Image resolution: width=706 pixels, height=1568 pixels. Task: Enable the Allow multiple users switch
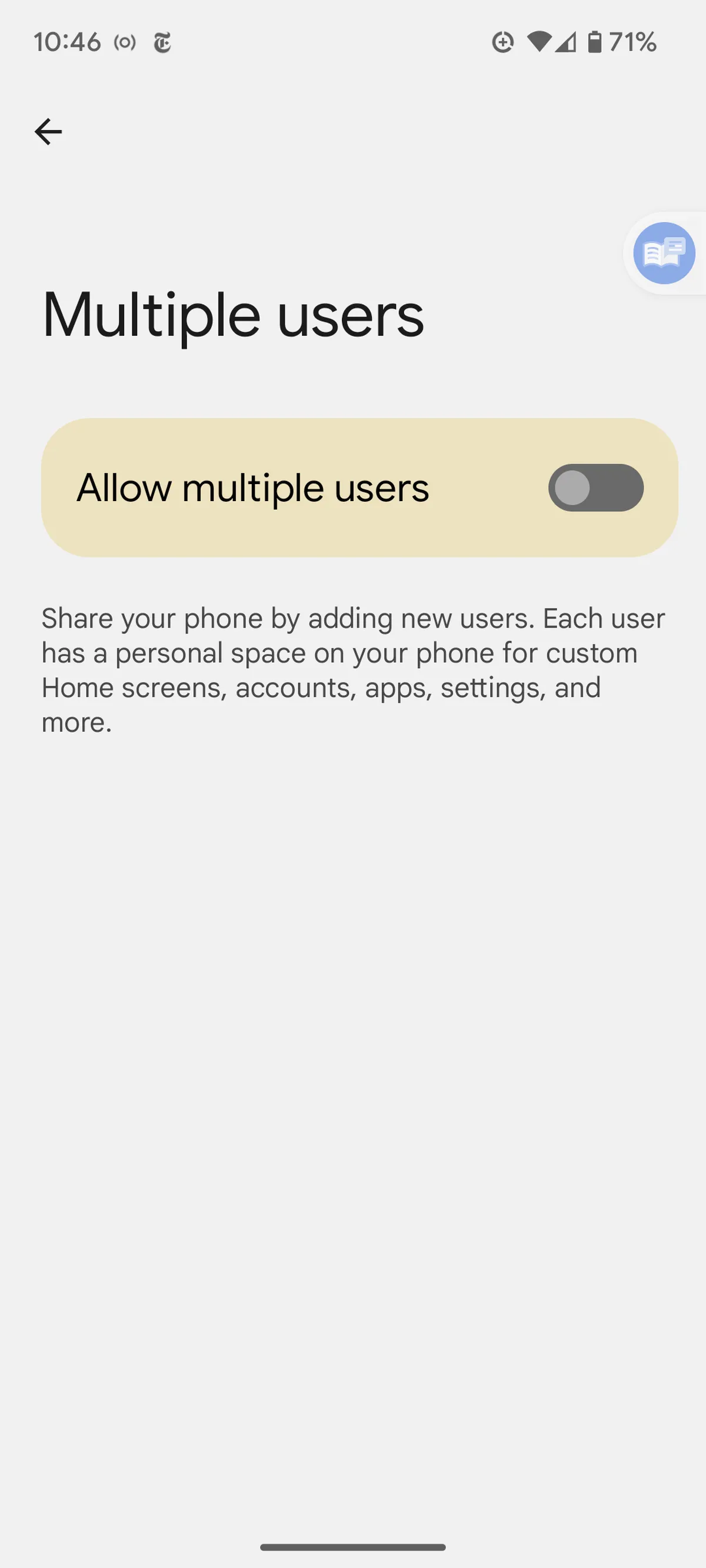coord(596,488)
